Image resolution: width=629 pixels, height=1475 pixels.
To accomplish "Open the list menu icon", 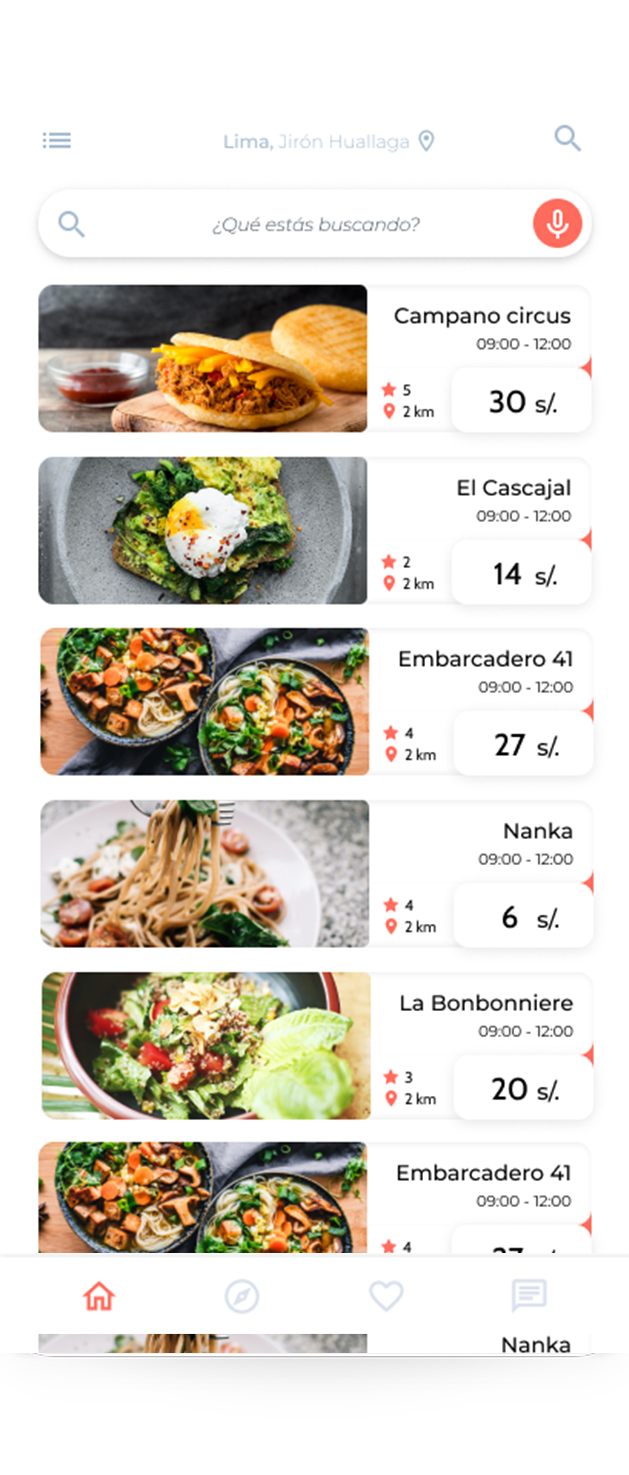I will tap(57, 140).
